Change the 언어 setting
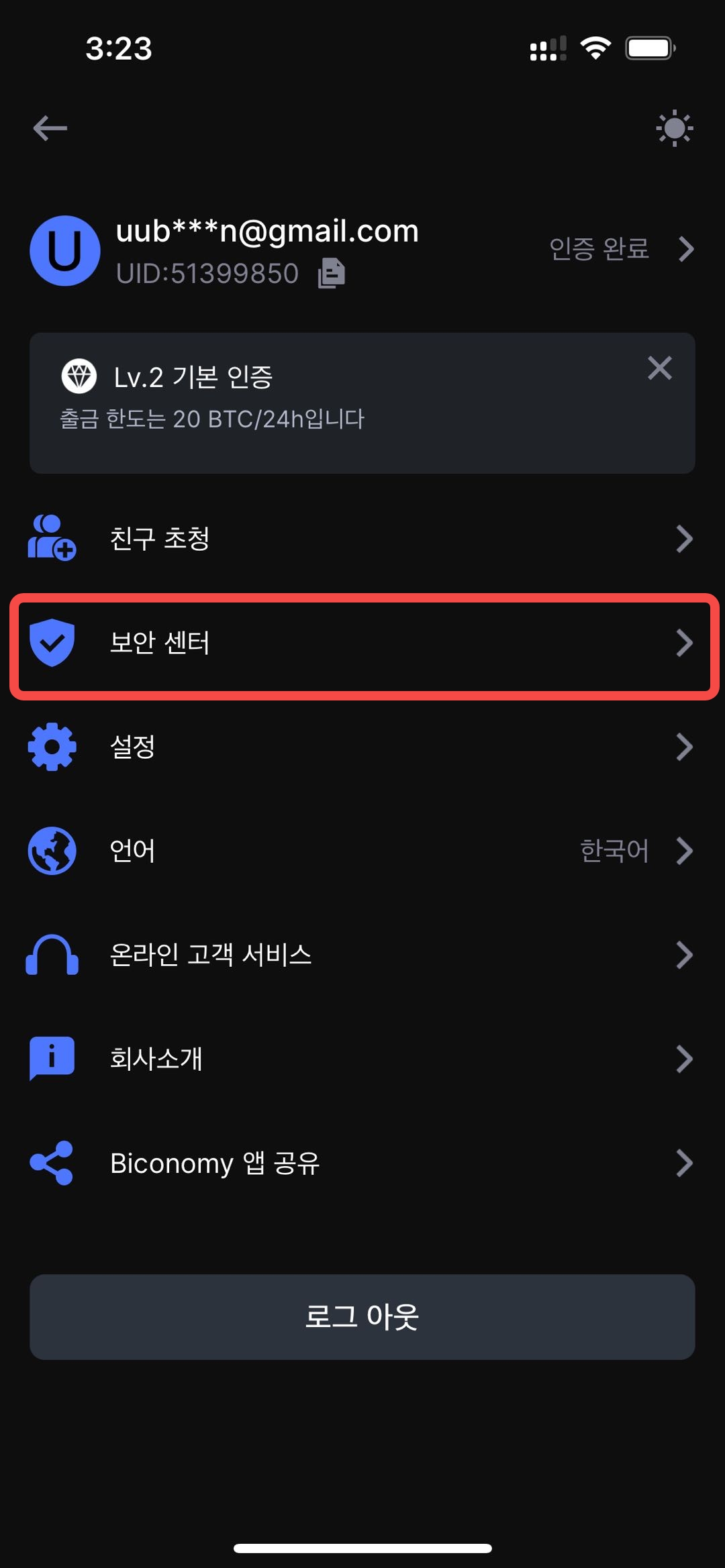 [x=362, y=851]
